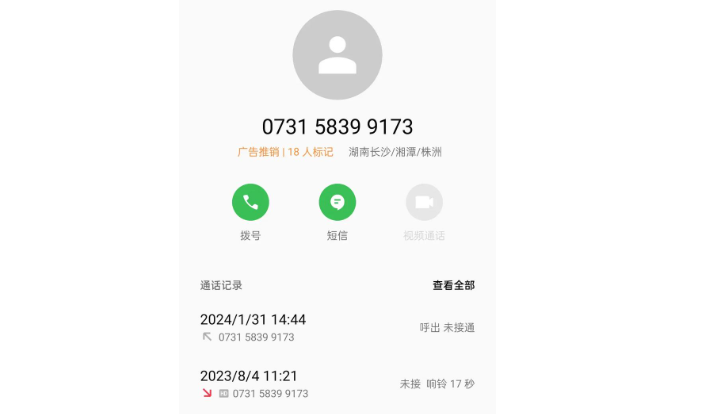Tap the green 拨号 call button
Screen dimensions: 709x414
coord(250,202)
